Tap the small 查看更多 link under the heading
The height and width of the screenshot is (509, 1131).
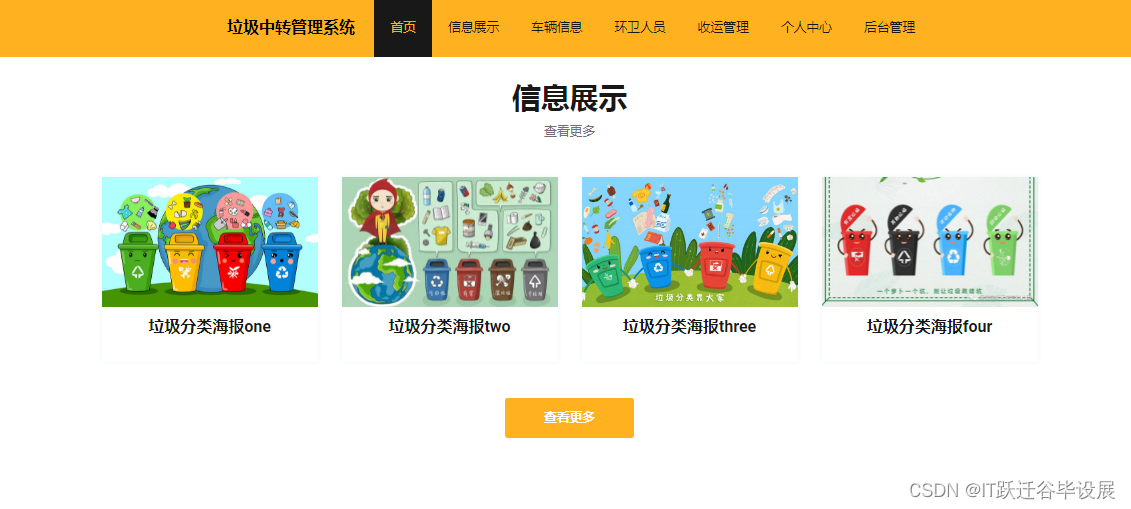coord(569,131)
